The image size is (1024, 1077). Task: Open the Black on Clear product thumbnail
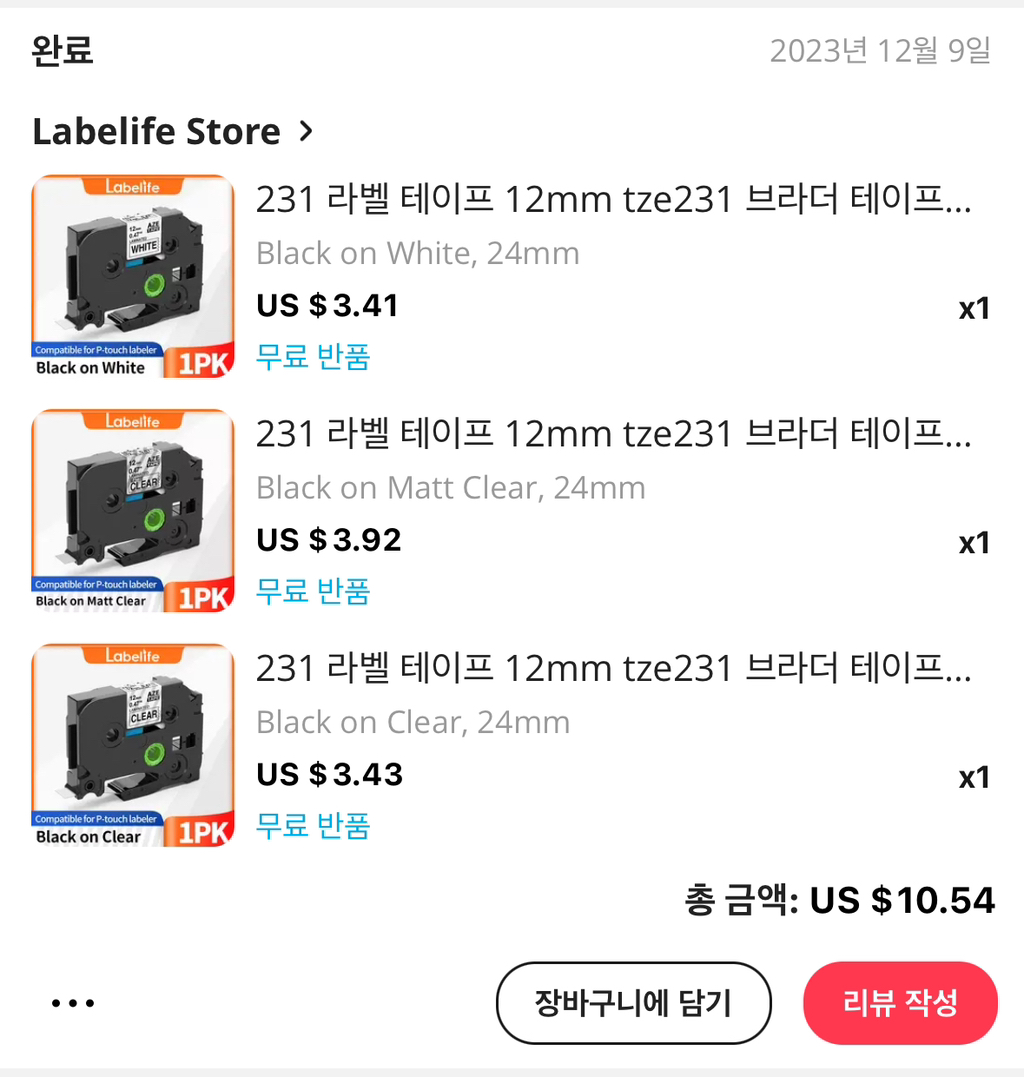[133, 745]
